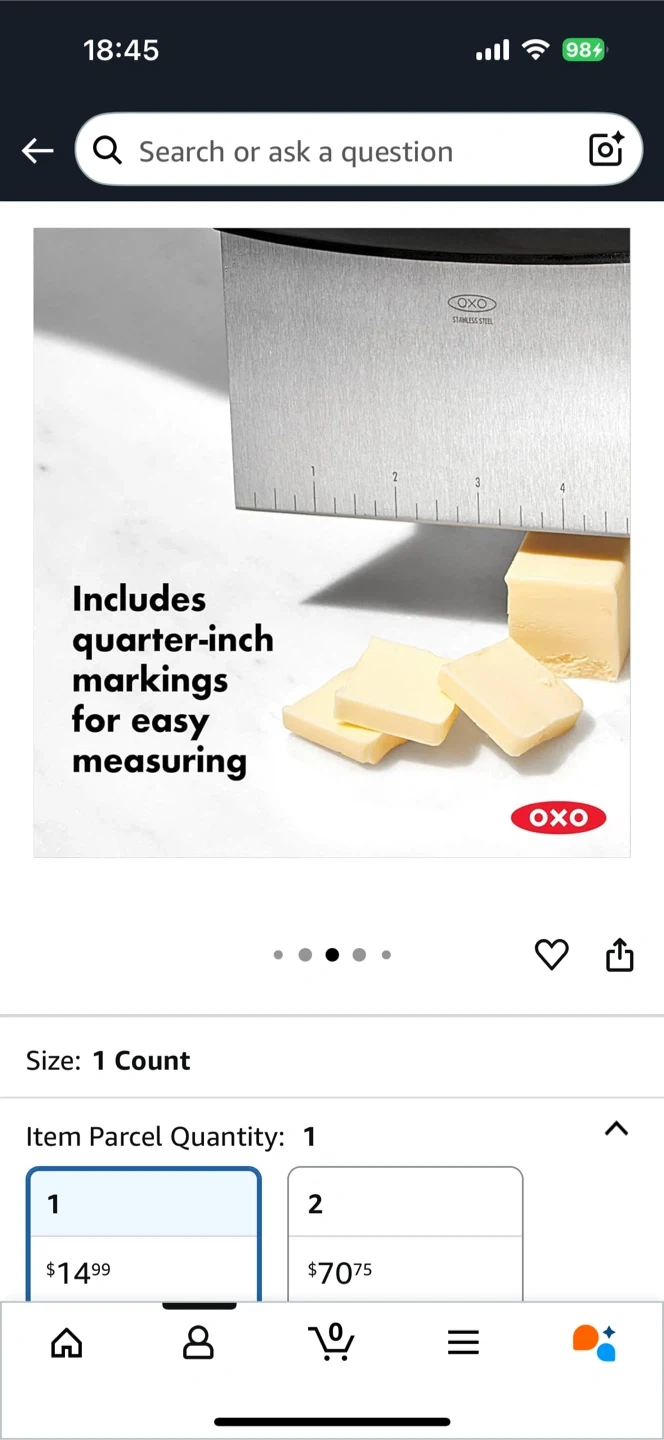This screenshot has height=1440, width=664.
Task: Add this item to wish list with heart
Action: pos(551,955)
